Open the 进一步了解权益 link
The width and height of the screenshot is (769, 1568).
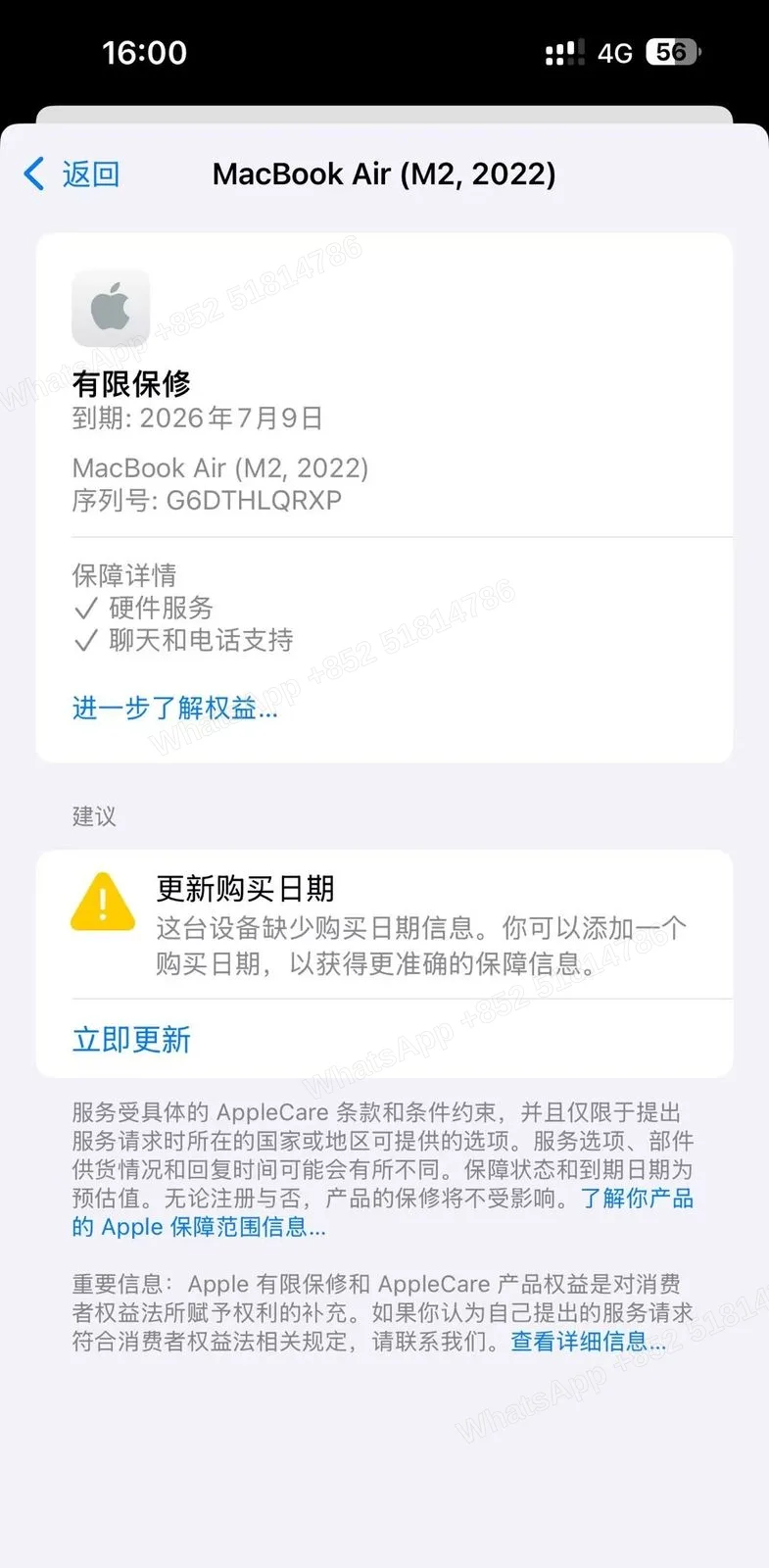(175, 708)
